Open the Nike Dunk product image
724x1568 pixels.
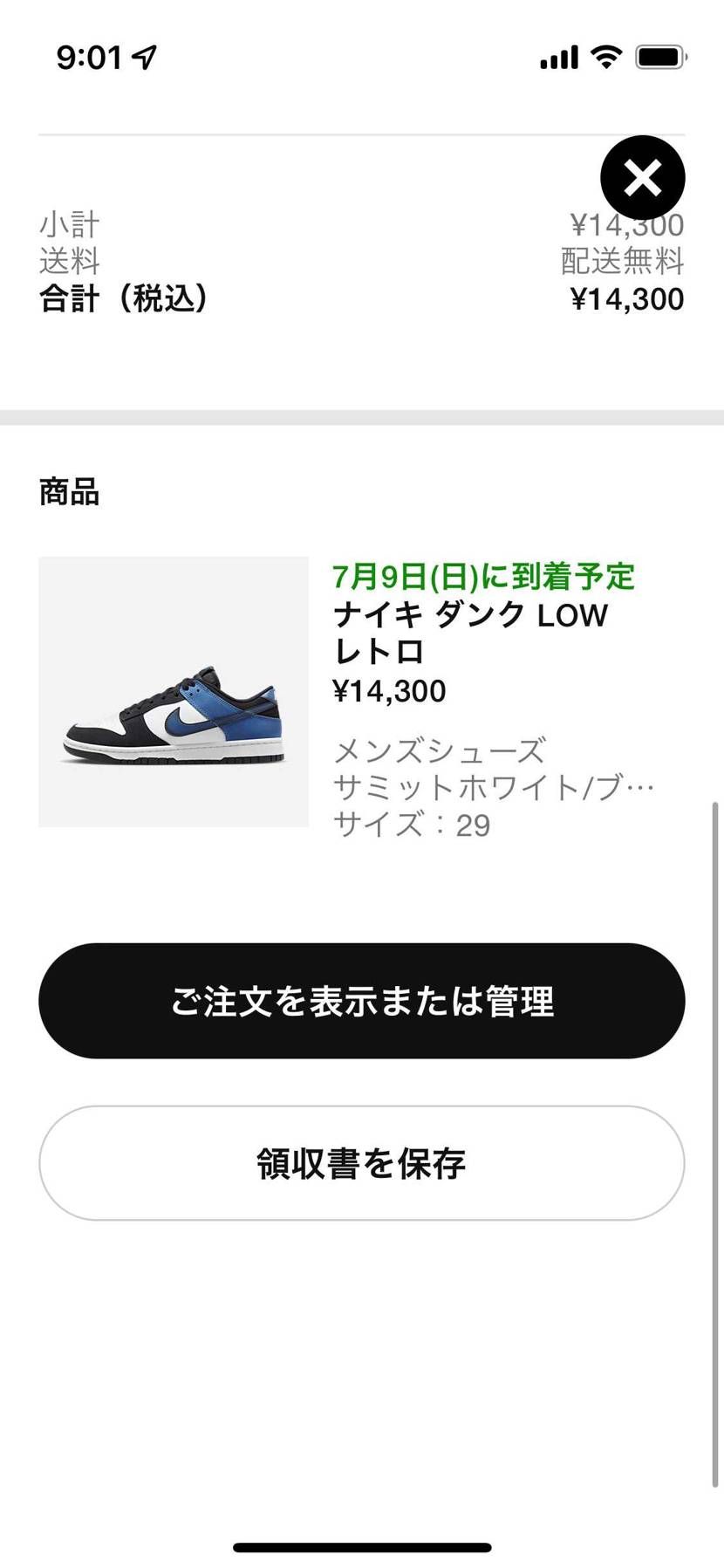tap(173, 689)
